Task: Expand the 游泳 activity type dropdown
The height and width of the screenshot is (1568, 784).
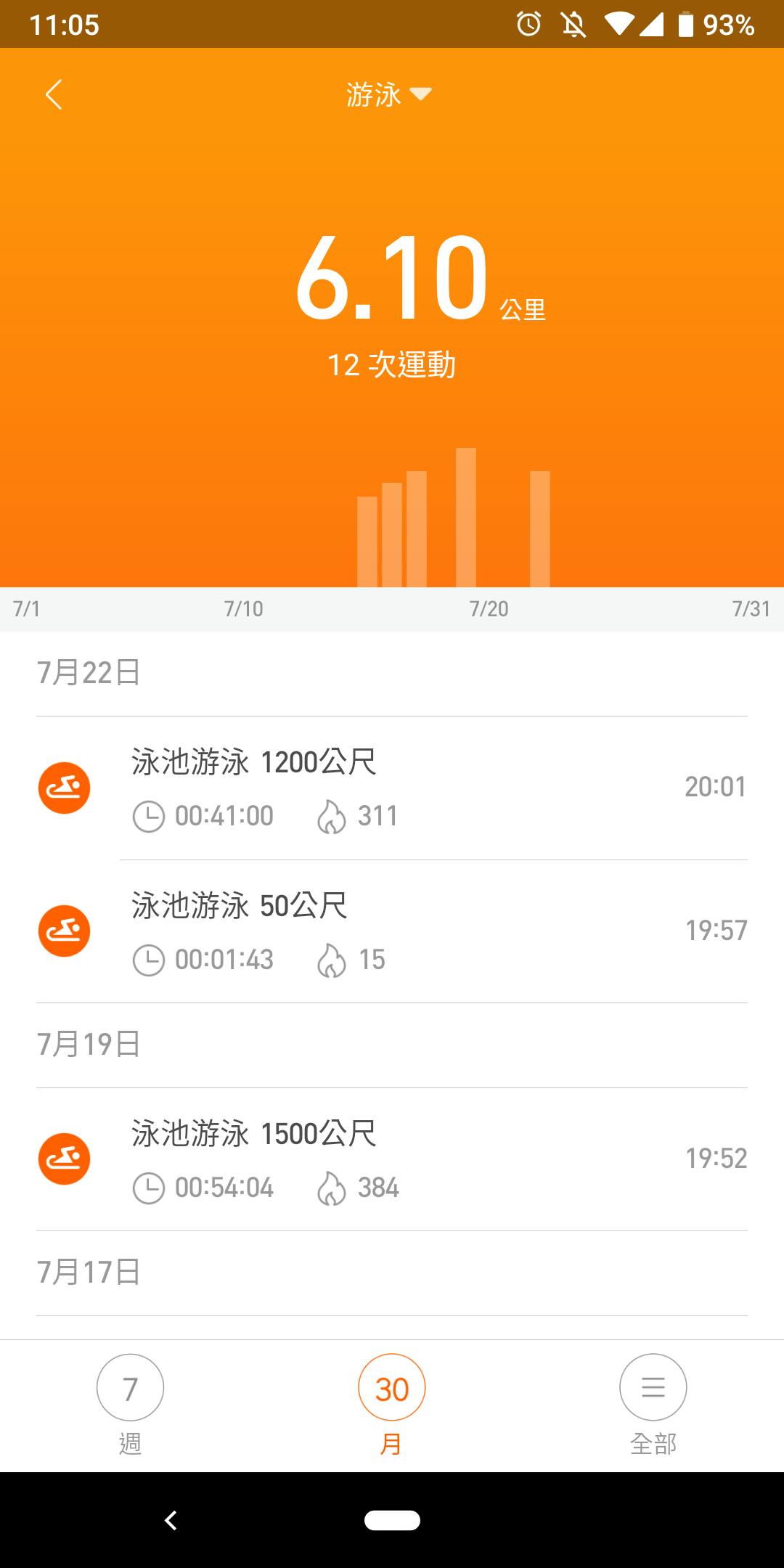Action: (x=389, y=95)
